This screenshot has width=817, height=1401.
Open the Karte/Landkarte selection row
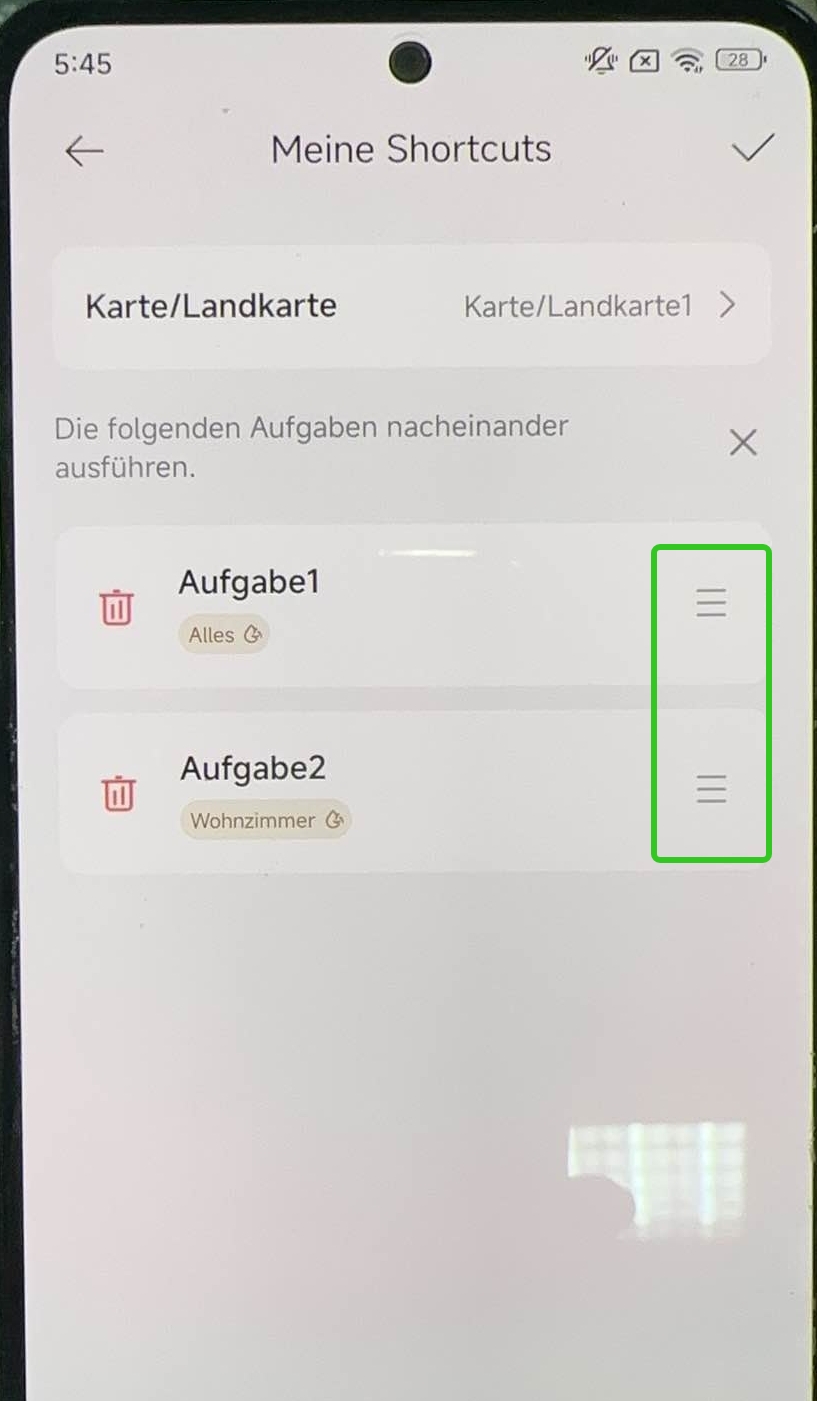click(411, 306)
